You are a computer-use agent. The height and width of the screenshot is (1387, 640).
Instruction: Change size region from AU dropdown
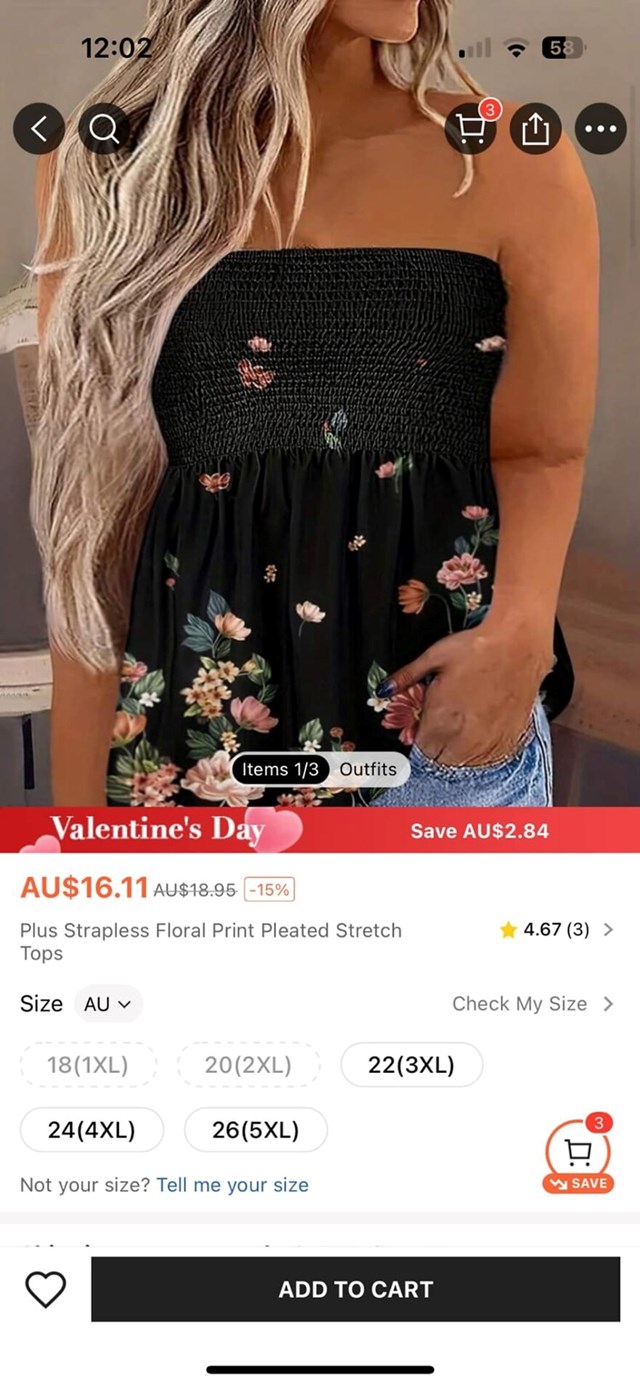[x=107, y=1004]
